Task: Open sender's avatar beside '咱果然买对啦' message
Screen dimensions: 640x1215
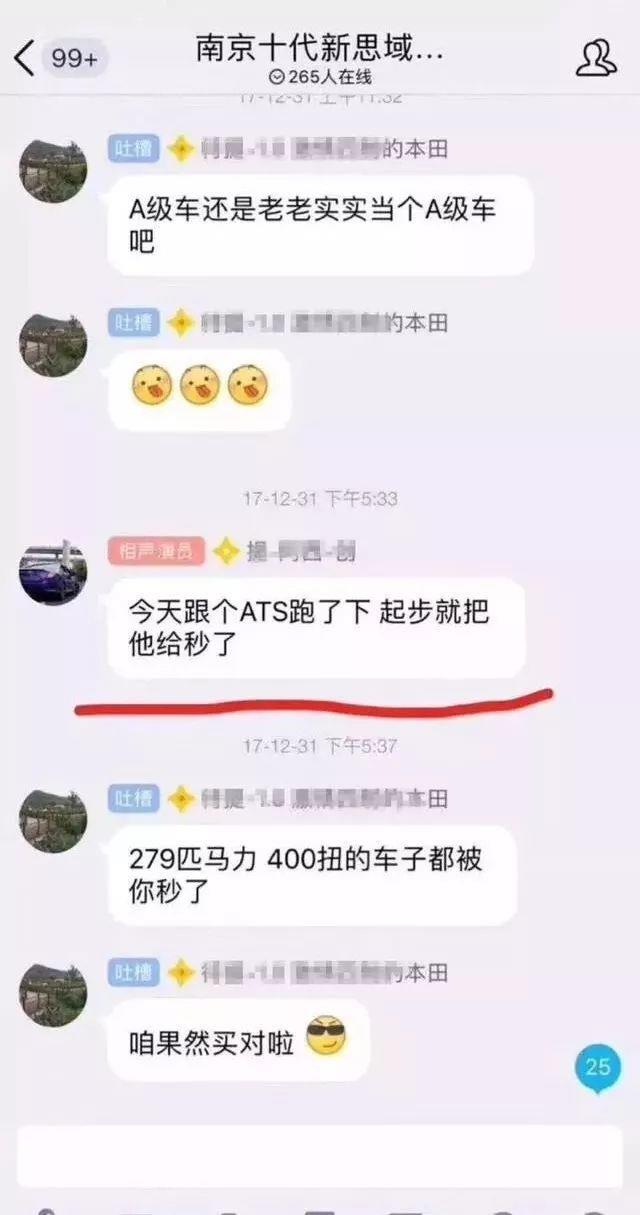Action: pyautogui.click(x=53, y=992)
